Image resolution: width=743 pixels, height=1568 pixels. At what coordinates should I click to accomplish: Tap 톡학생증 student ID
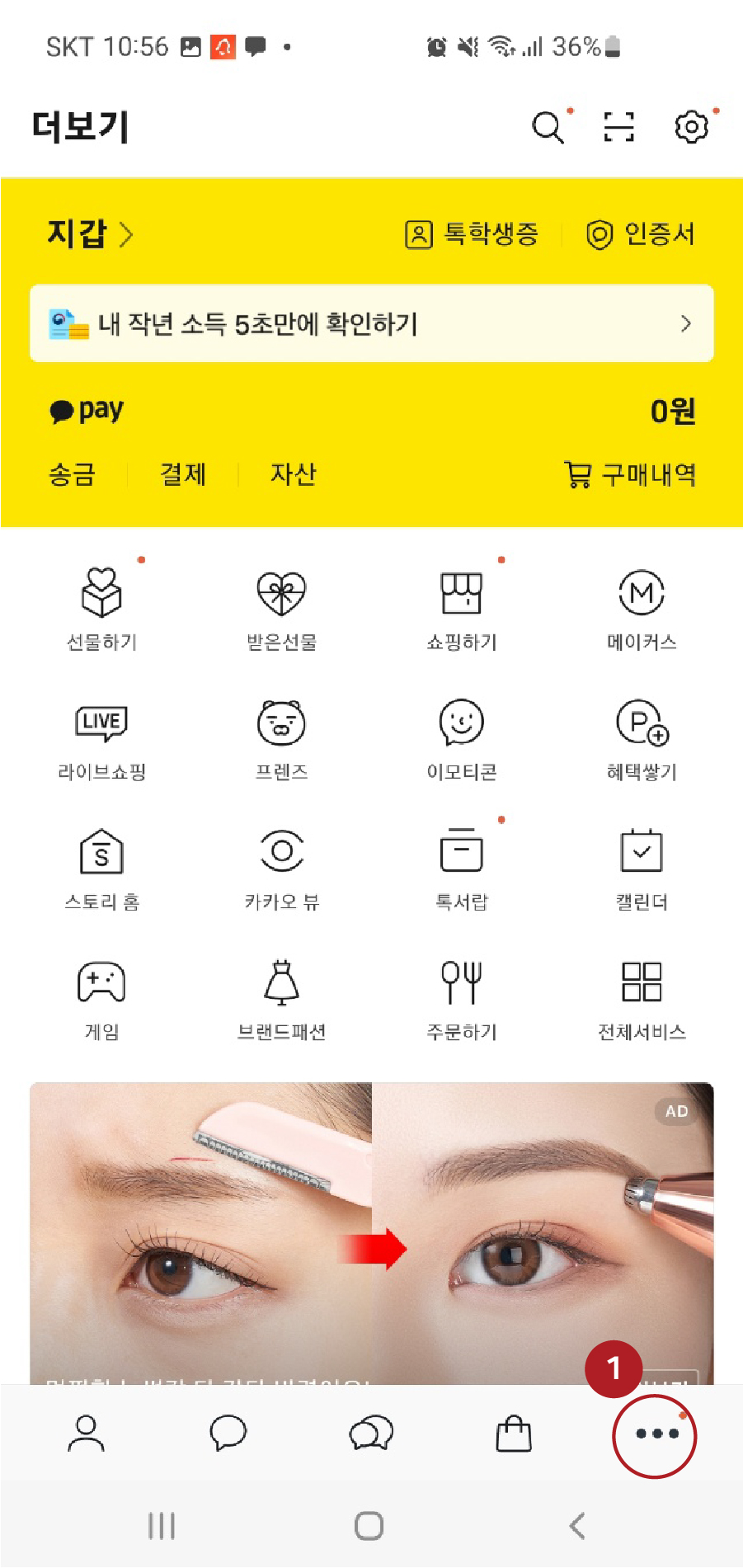pos(476,233)
